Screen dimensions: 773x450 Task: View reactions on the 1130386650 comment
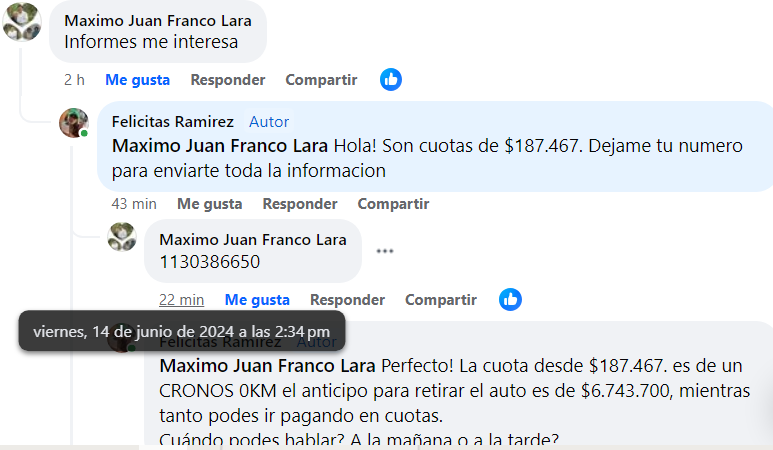510,299
